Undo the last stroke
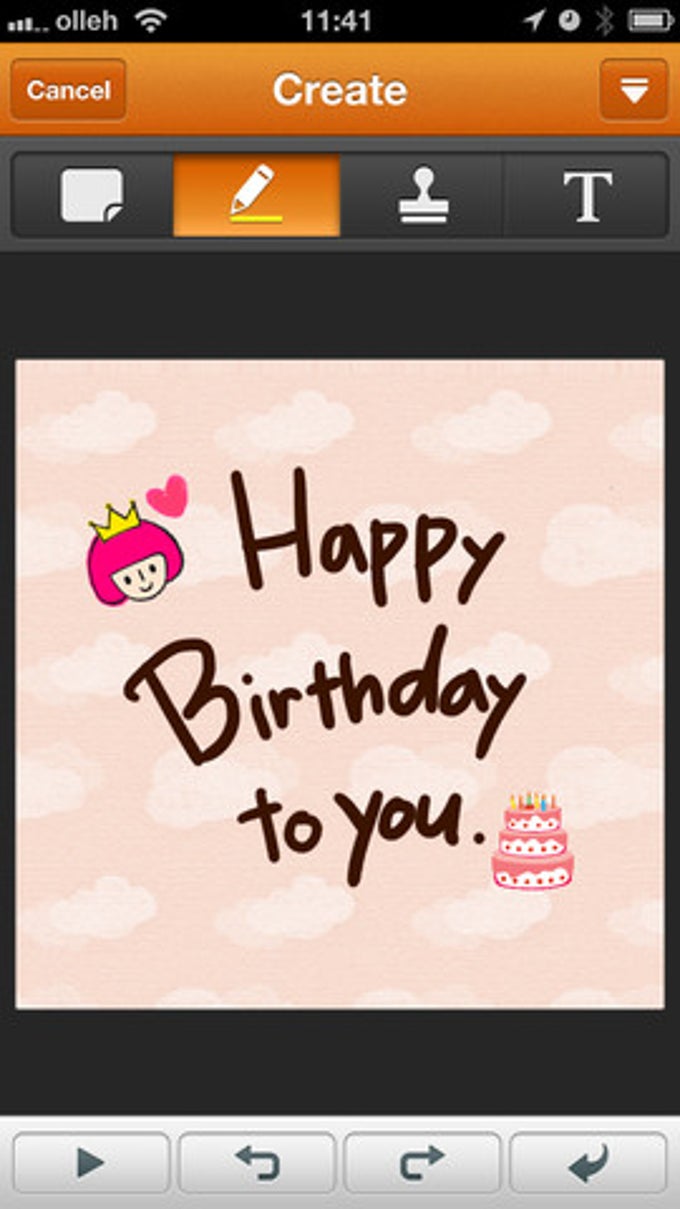680x1209 pixels. 257,1162
